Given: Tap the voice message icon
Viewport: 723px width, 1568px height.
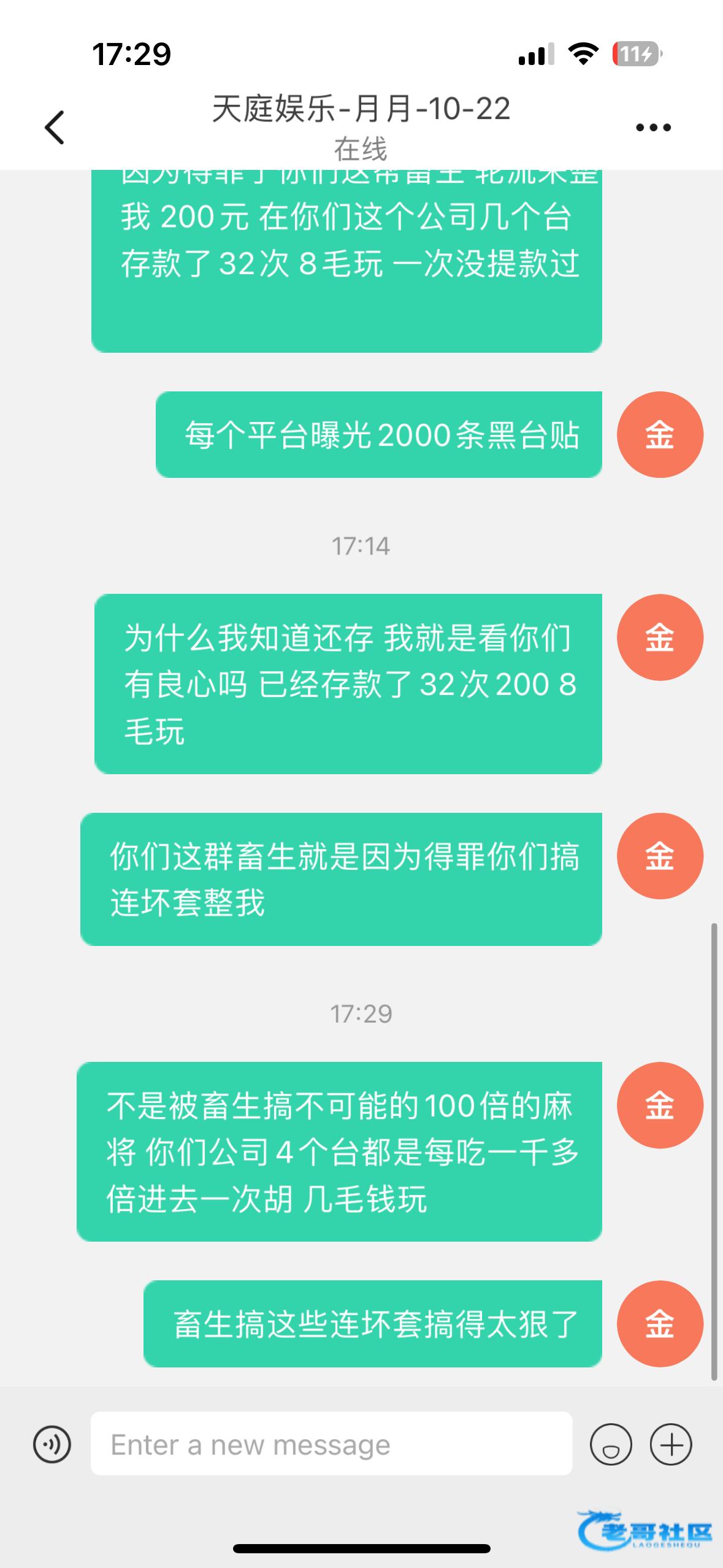Looking at the screenshot, I should [52, 1444].
